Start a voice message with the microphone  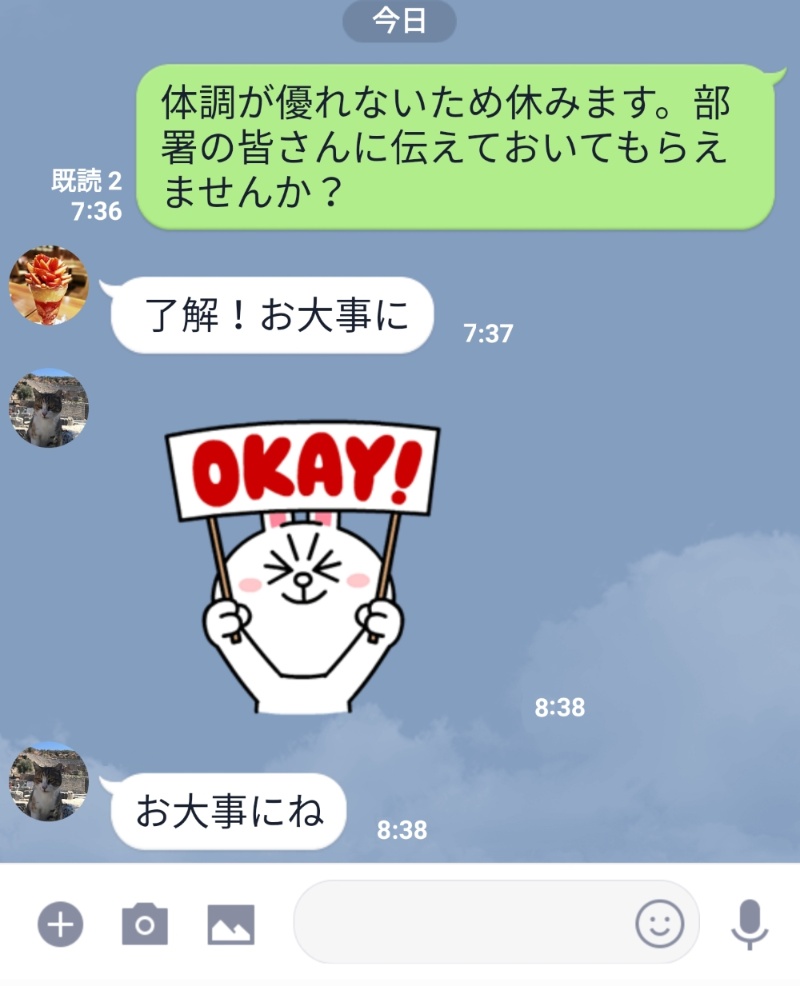coord(749,924)
